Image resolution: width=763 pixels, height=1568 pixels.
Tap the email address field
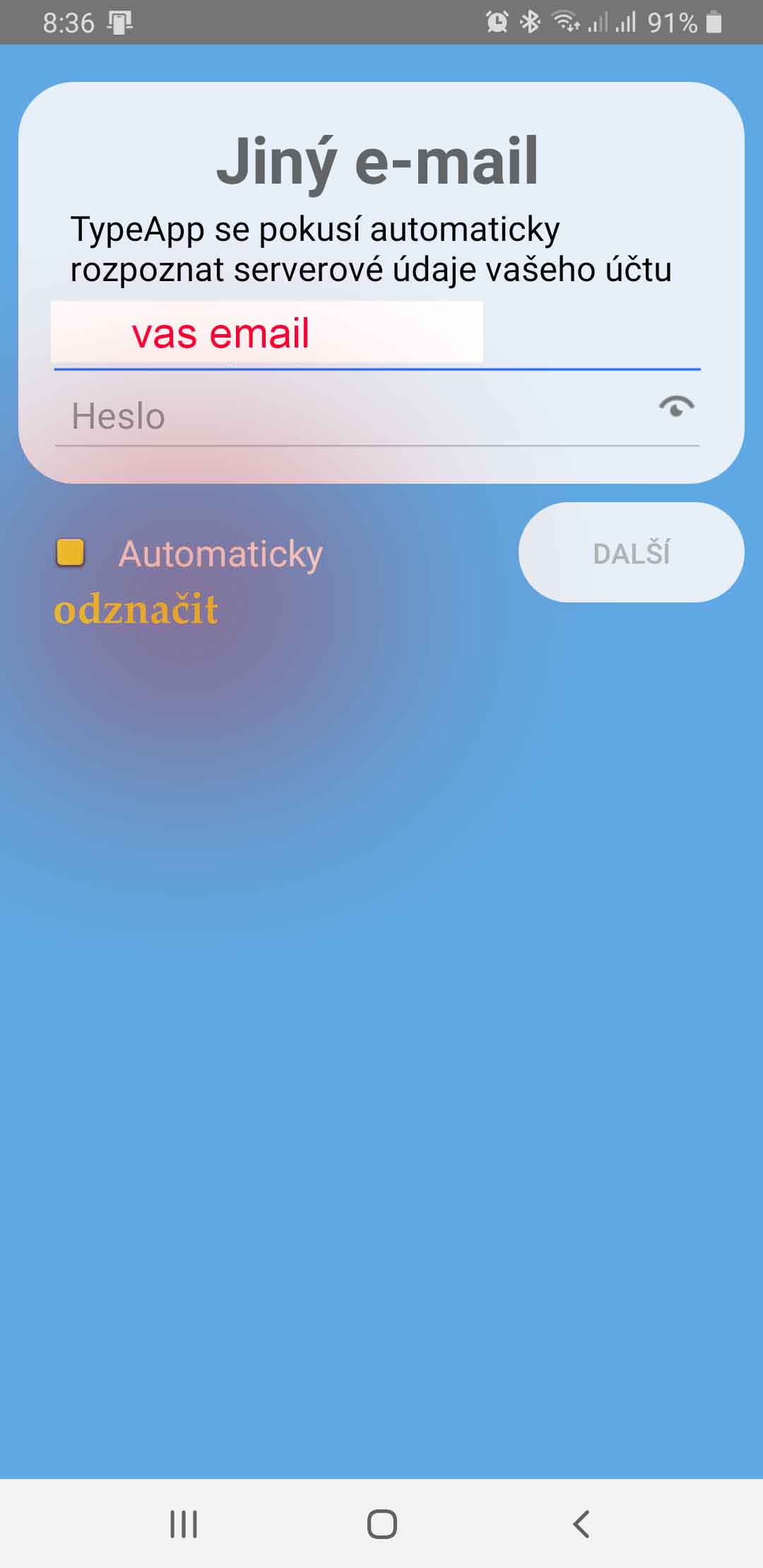click(377, 335)
